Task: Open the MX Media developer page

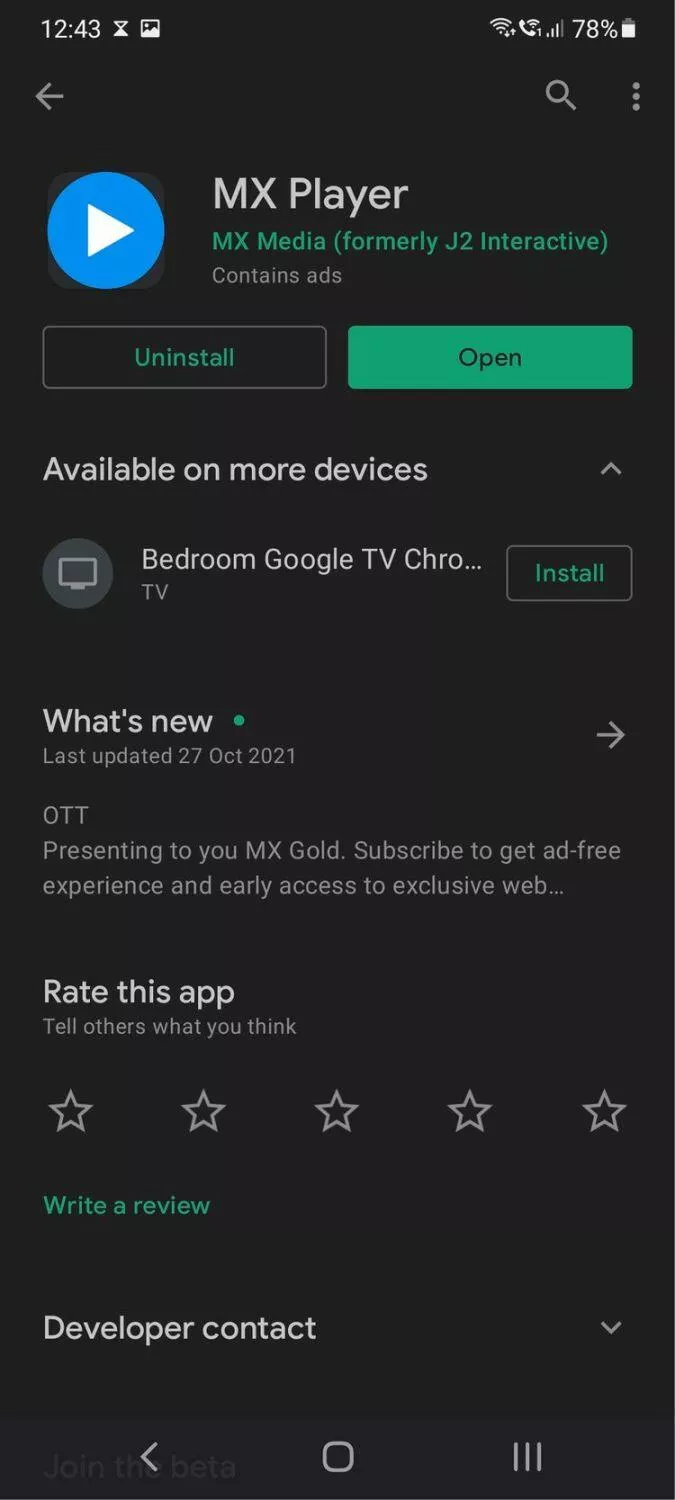Action: 410,241
